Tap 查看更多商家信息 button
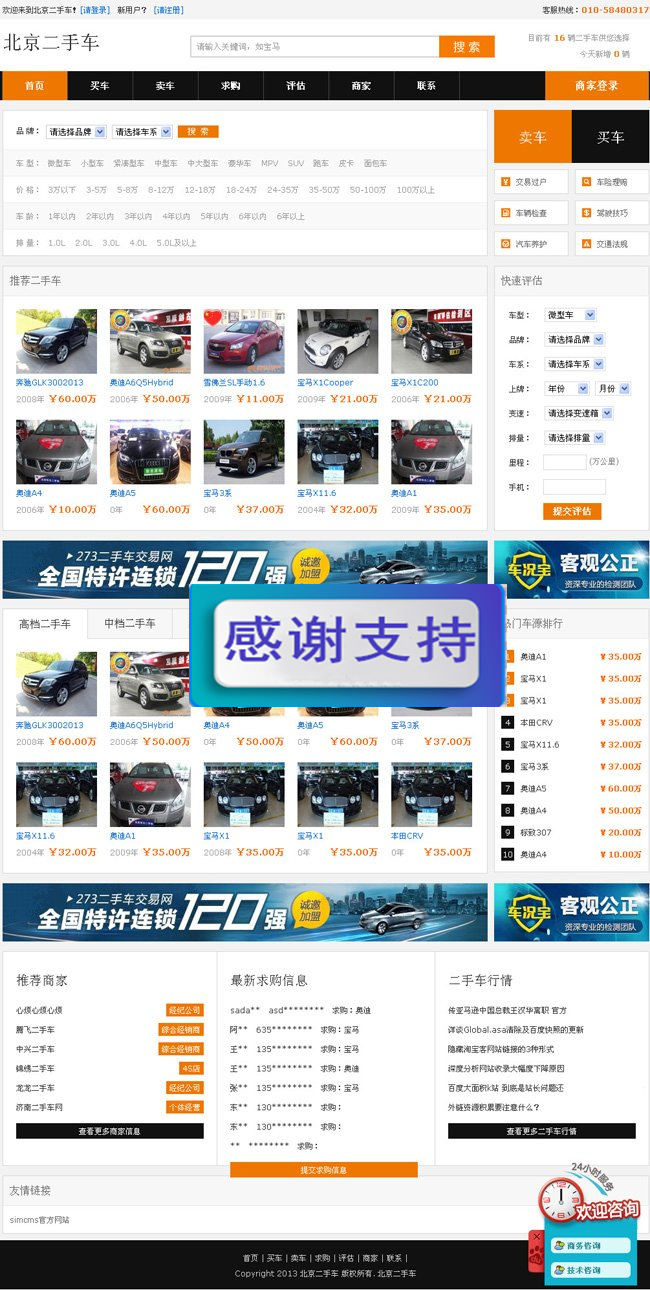Screen dimensions: 650x1290 point(109,1131)
